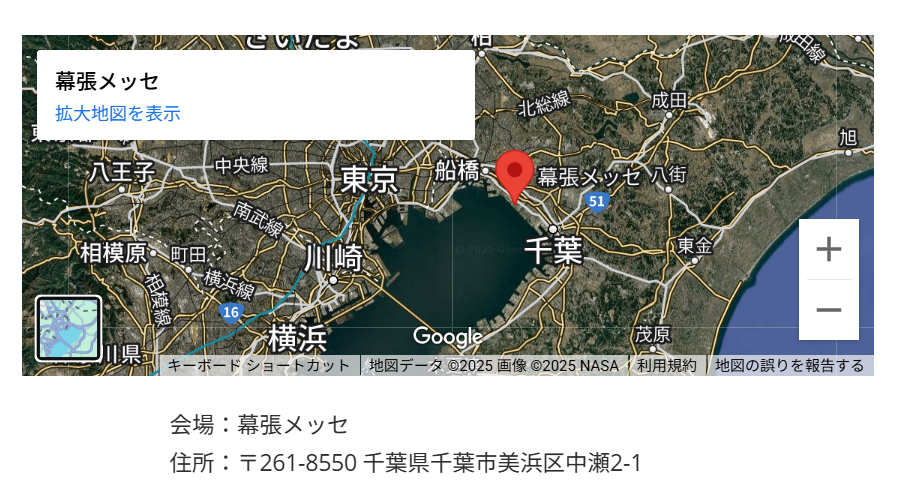
Task: Open the 利用規約 link
Action: pos(667,366)
